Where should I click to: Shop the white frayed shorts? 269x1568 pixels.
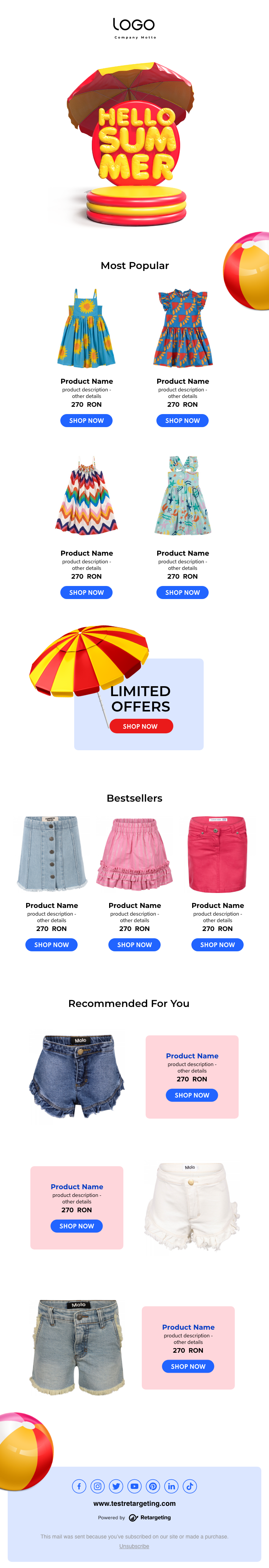[76, 1226]
